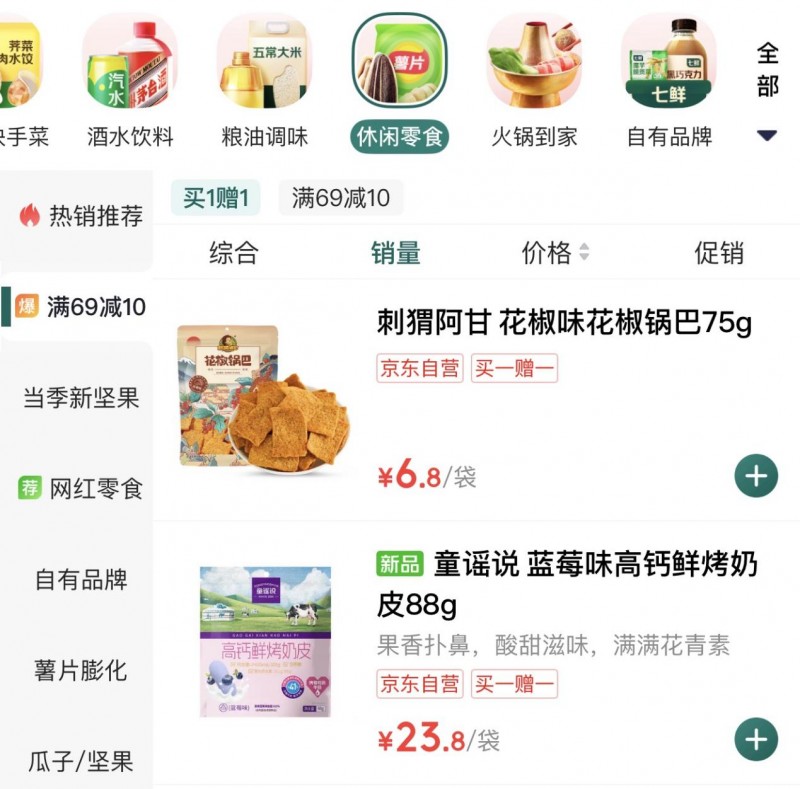
Task: Tap the 买1赠1 filter chip
Action: 215,197
